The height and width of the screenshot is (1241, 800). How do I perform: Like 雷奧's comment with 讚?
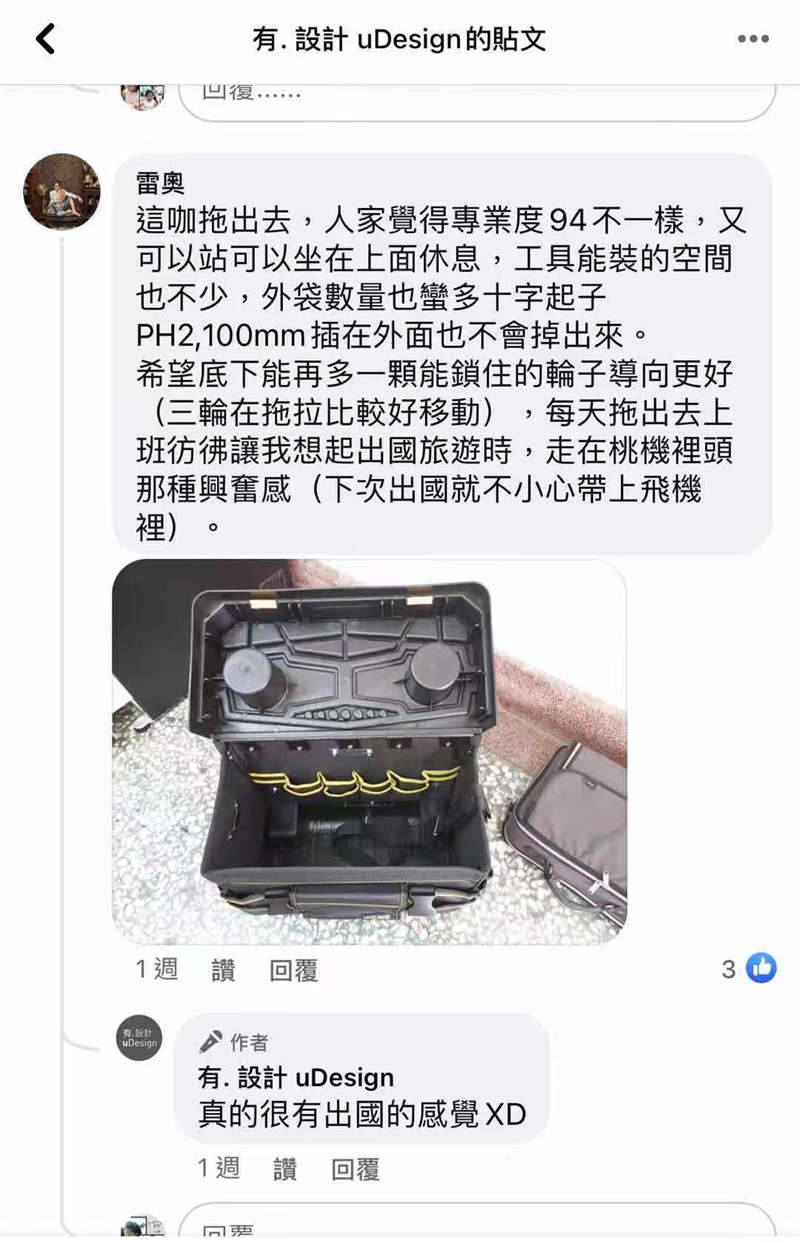pyautogui.click(x=223, y=970)
